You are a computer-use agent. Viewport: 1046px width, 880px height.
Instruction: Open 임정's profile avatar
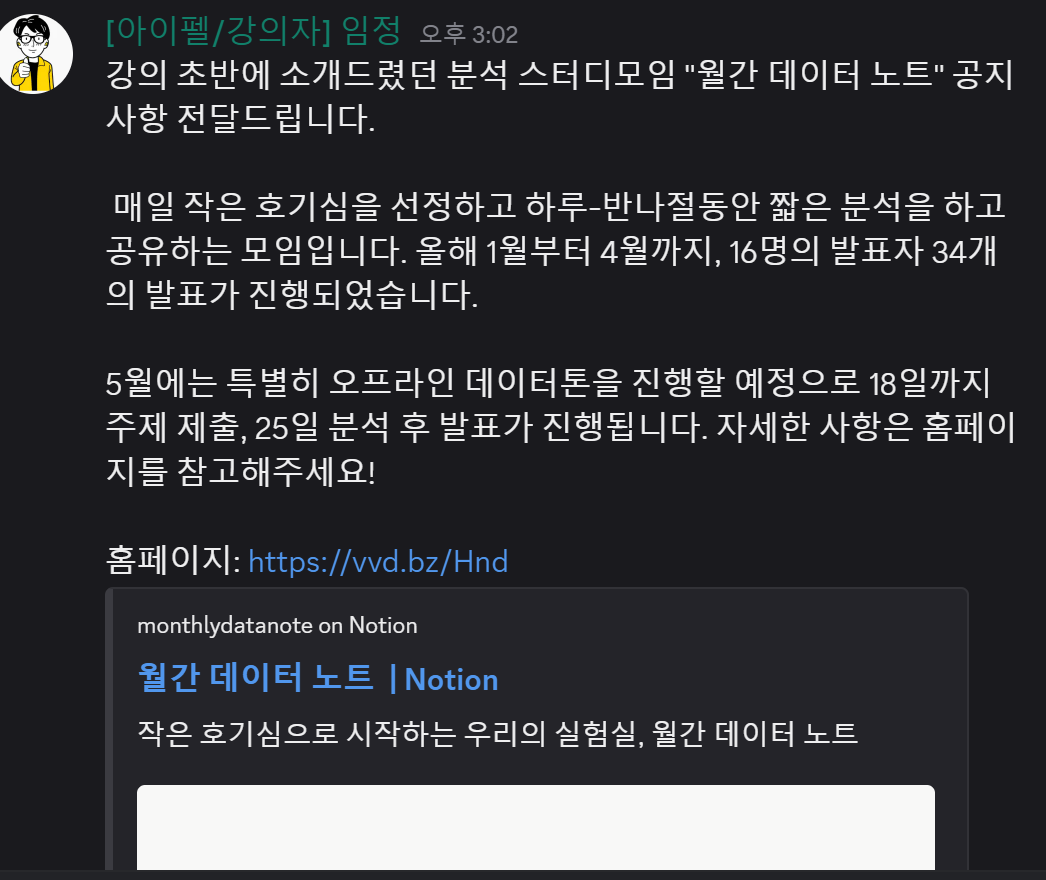click(37, 54)
